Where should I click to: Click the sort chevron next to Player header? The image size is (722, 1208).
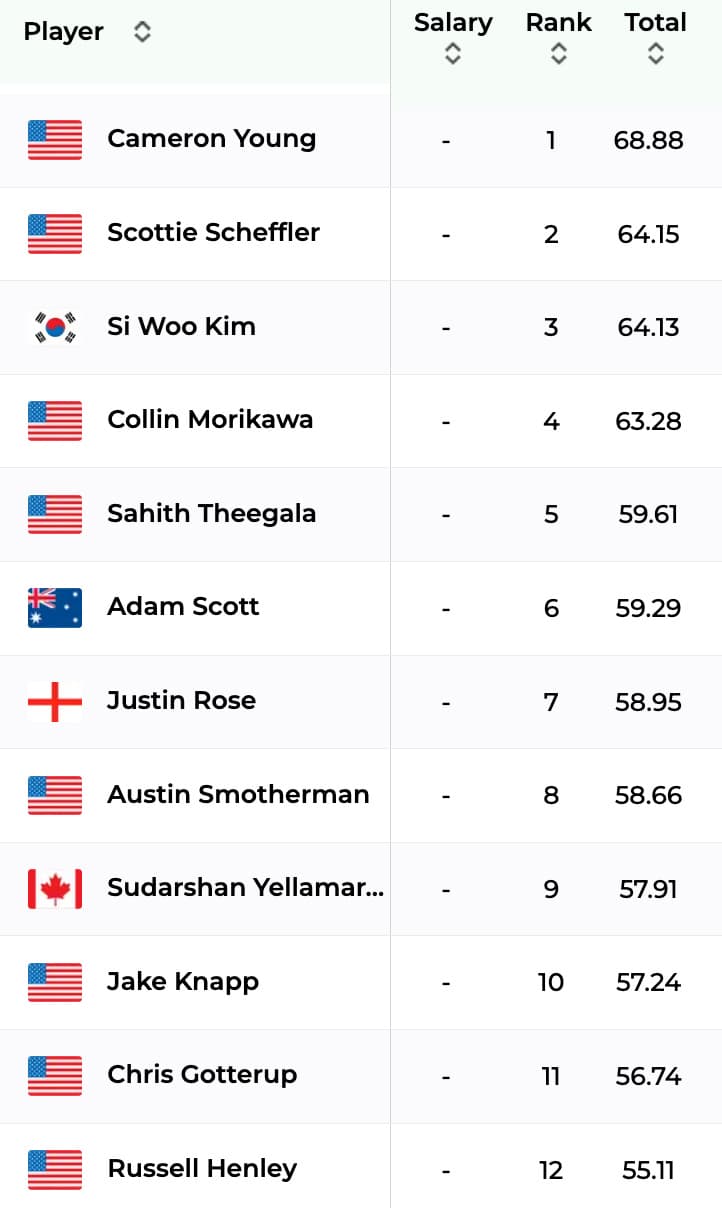[142, 31]
